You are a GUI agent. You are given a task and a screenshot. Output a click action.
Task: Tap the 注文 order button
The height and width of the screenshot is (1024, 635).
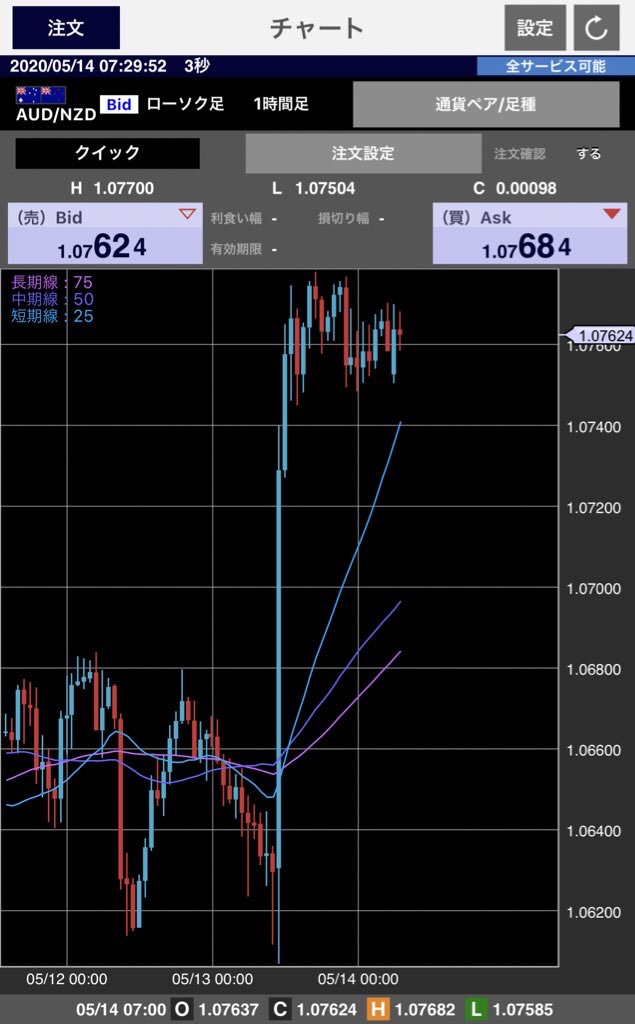pos(66,27)
